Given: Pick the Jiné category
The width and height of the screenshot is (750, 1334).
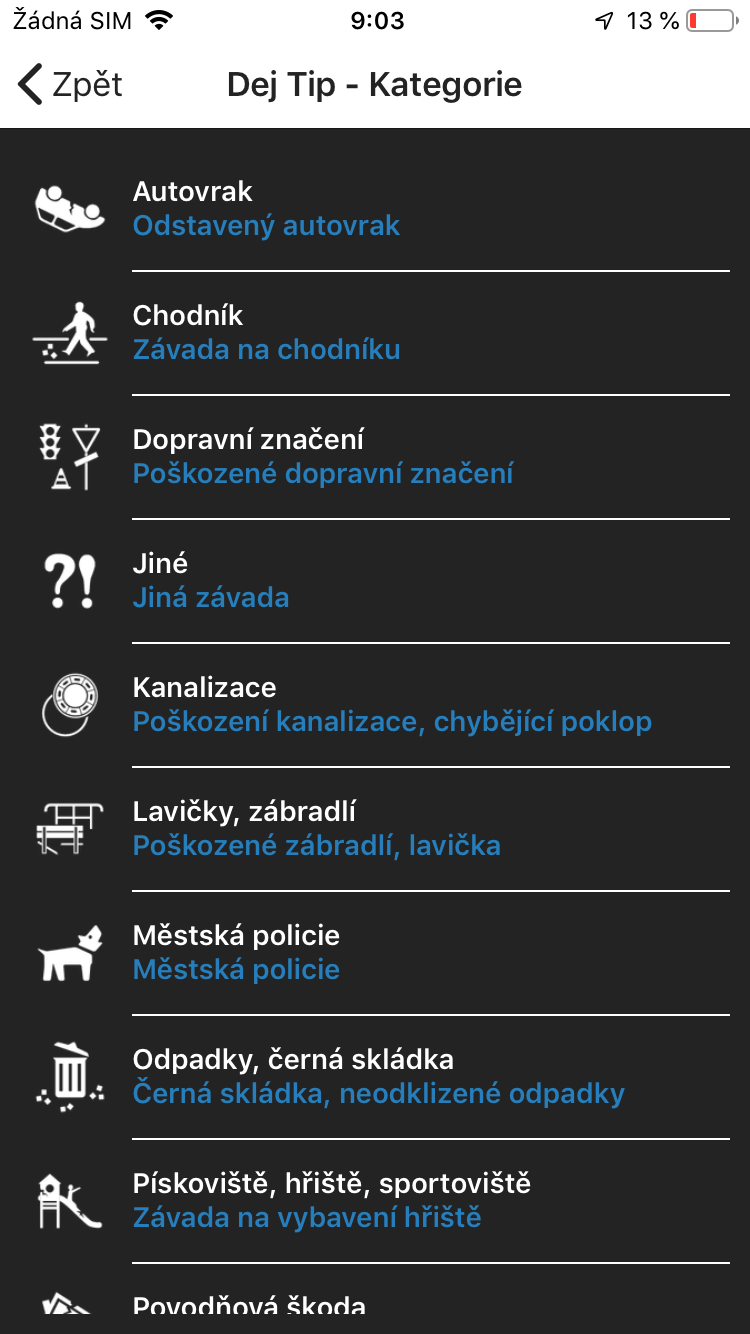Looking at the screenshot, I should (x=375, y=581).
